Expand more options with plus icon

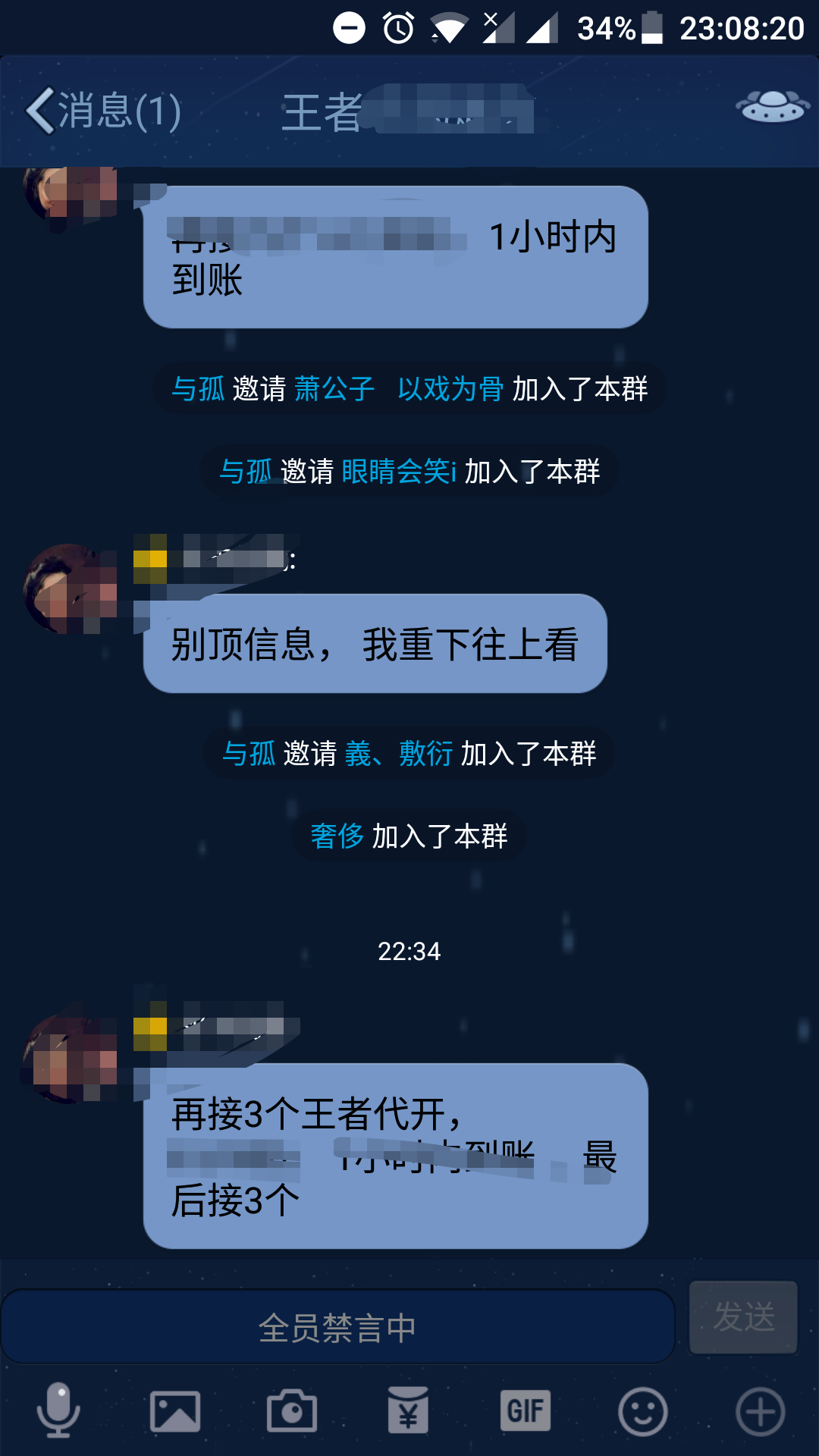pos(760,1411)
